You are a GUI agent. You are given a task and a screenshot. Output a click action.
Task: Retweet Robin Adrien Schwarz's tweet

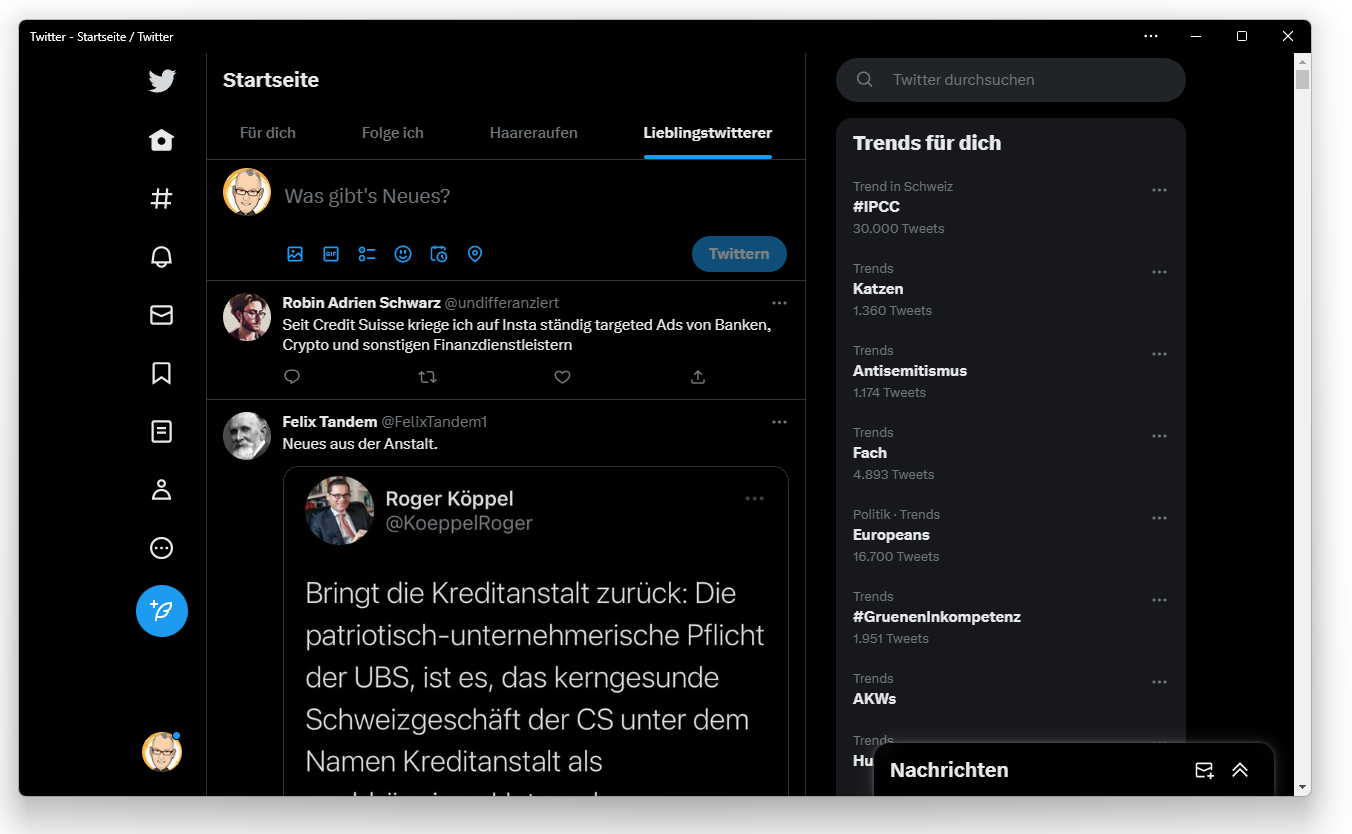tap(427, 377)
